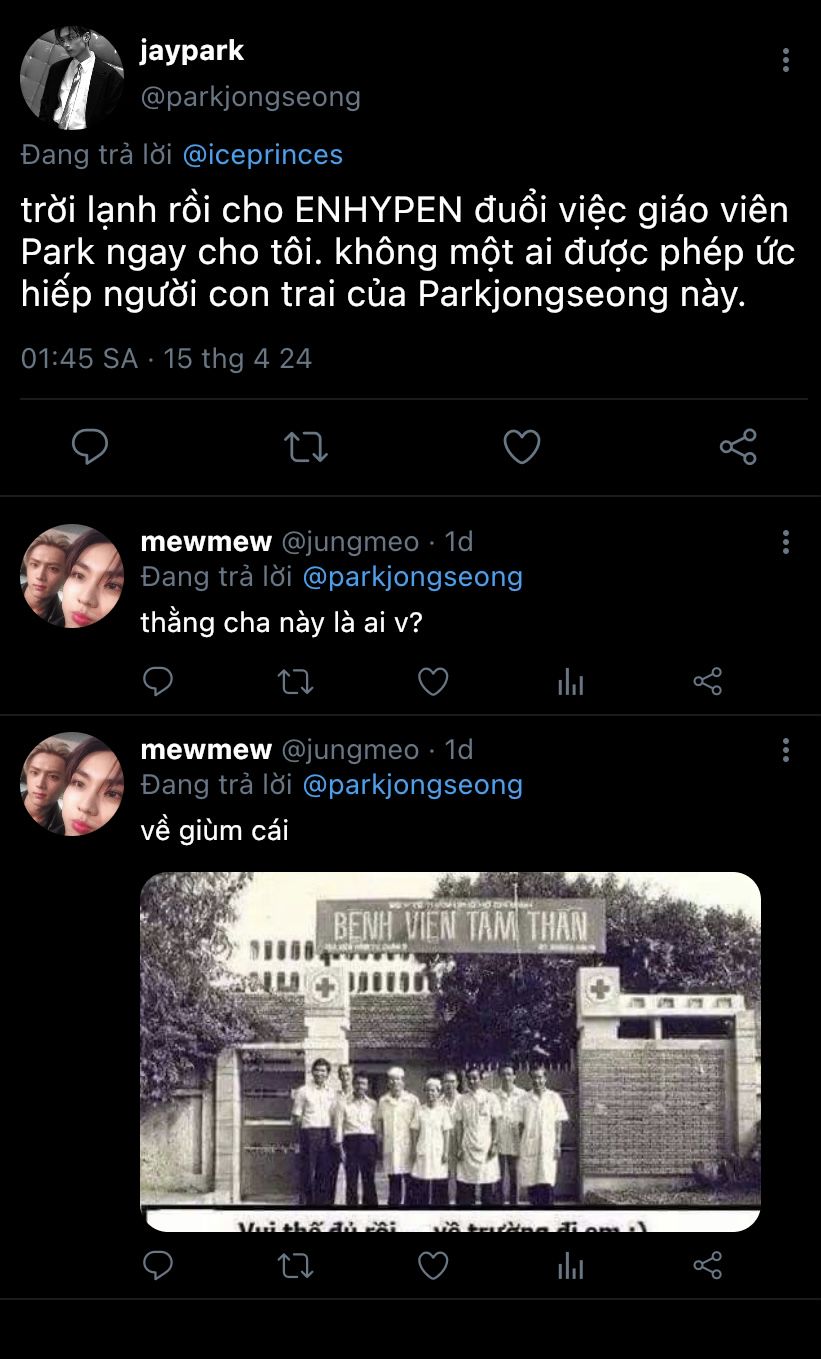821x1359 pixels.
Task: Reply to the "thằng cha này là ai" comment
Action: coord(158,682)
